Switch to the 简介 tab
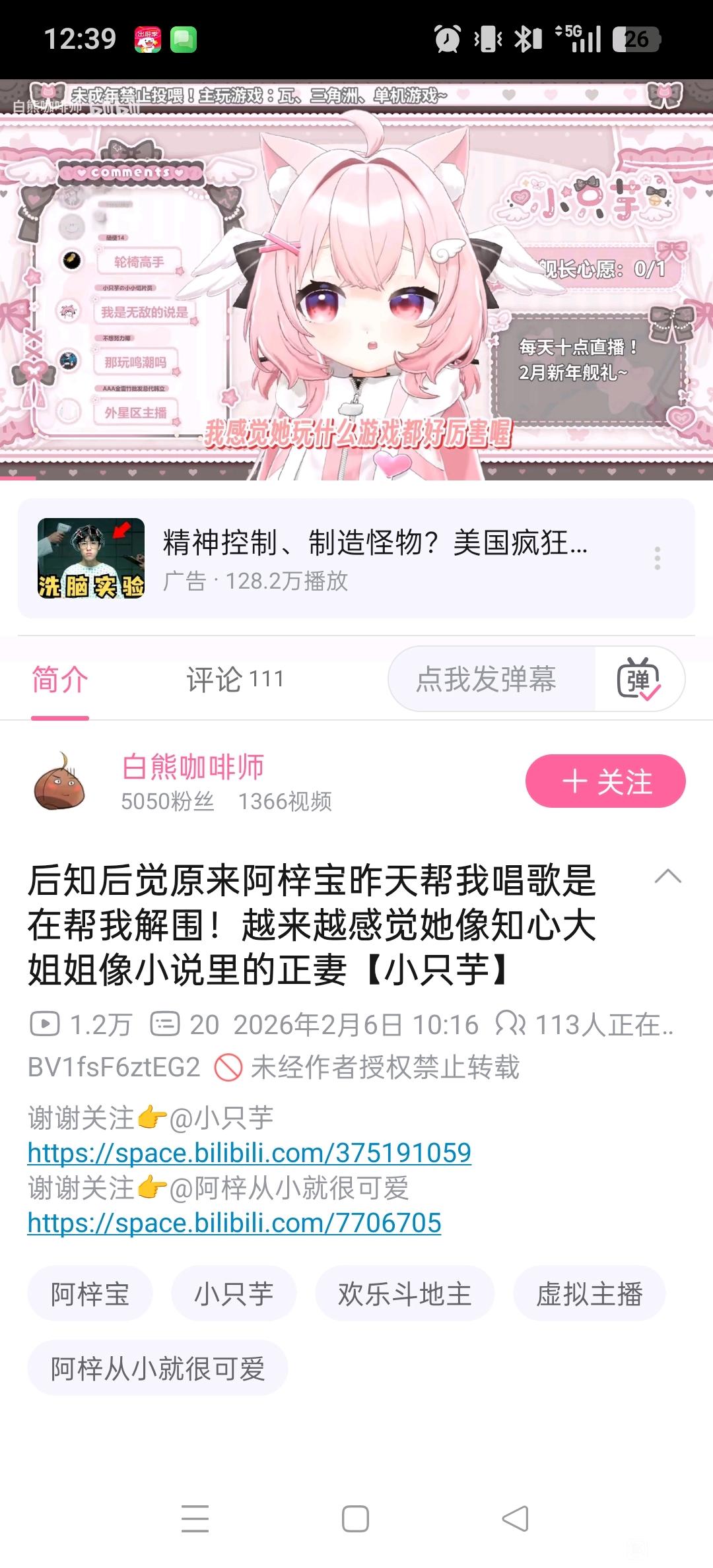Viewport: 713px width, 1568px height. click(60, 680)
